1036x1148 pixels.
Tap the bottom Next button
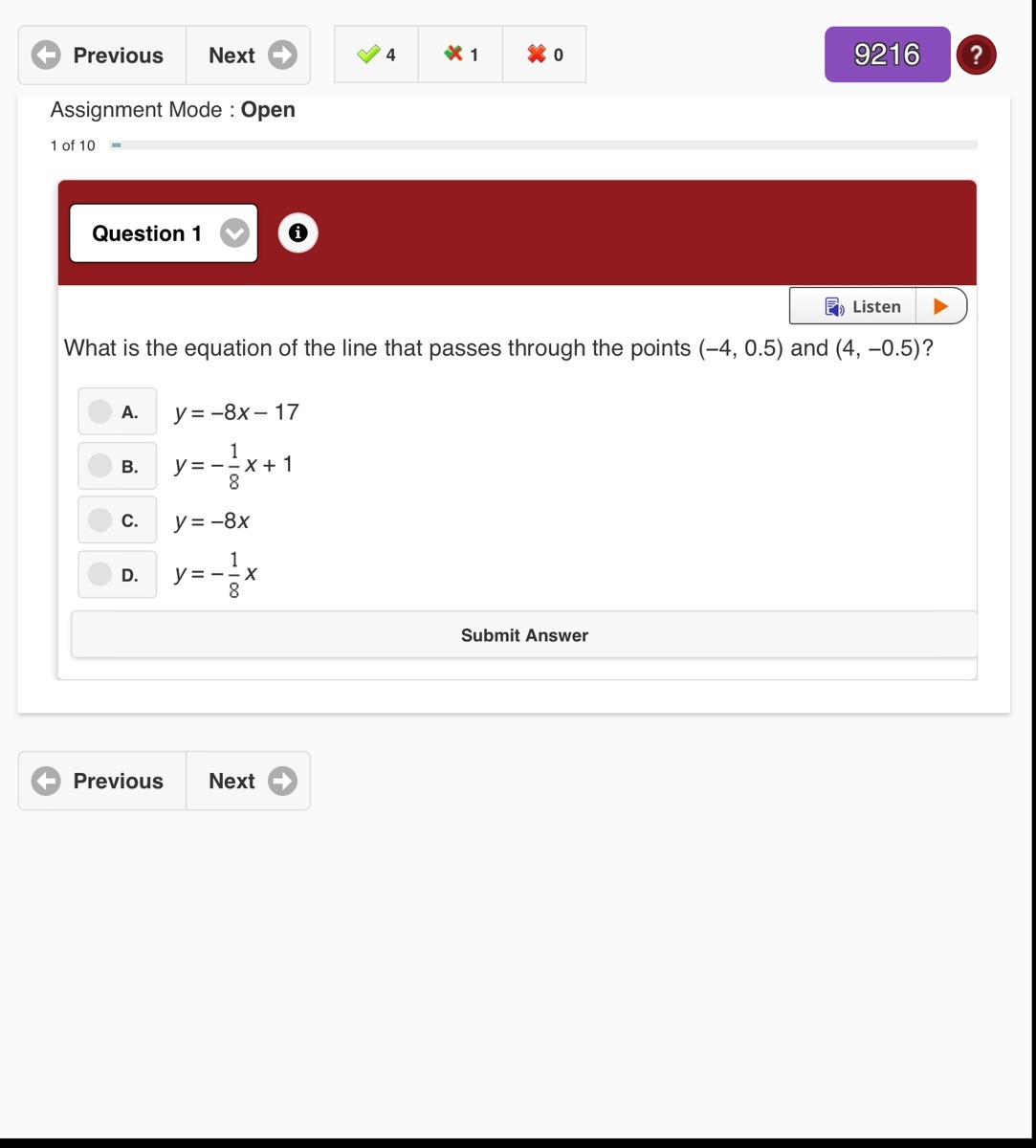coord(249,781)
